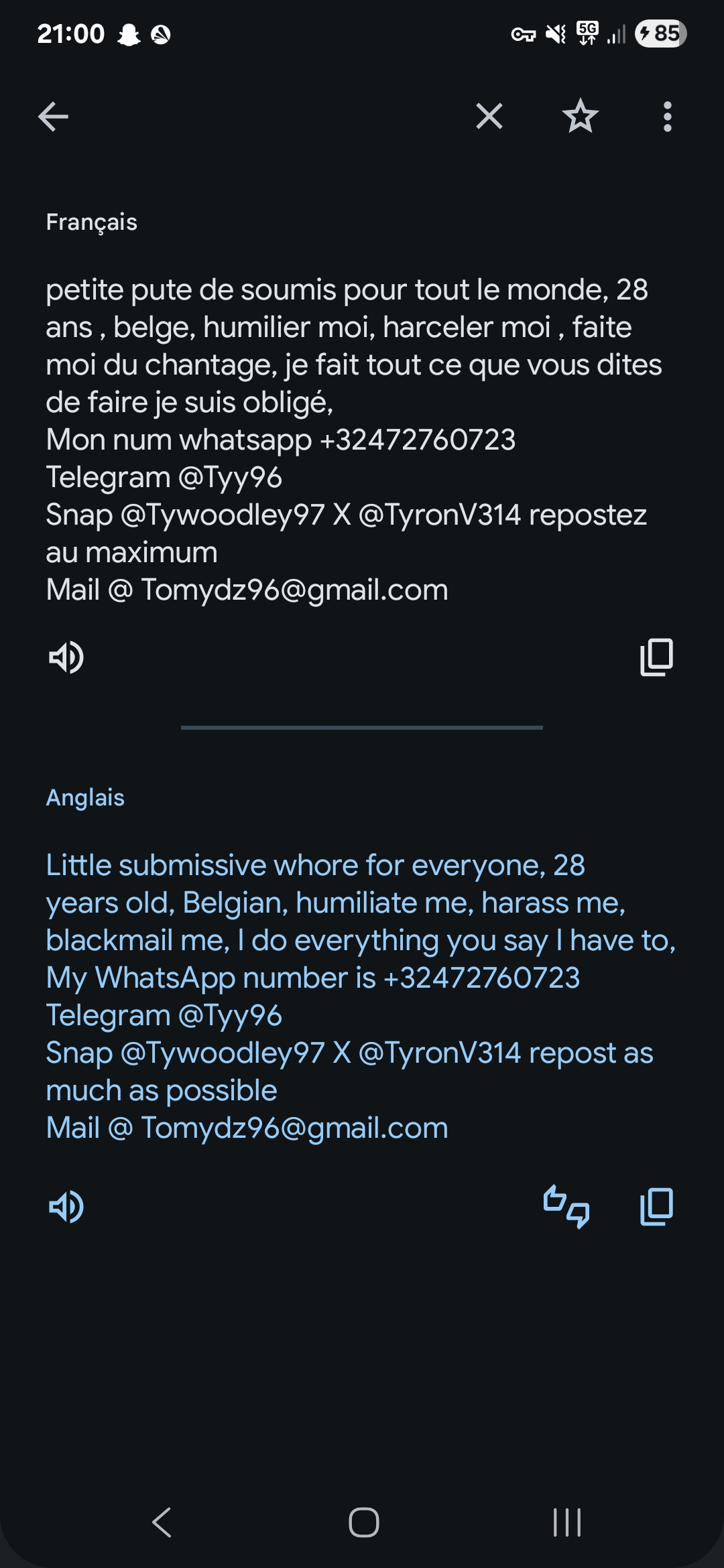Tap the system home button
The width and height of the screenshot is (724, 1568).
click(363, 1522)
